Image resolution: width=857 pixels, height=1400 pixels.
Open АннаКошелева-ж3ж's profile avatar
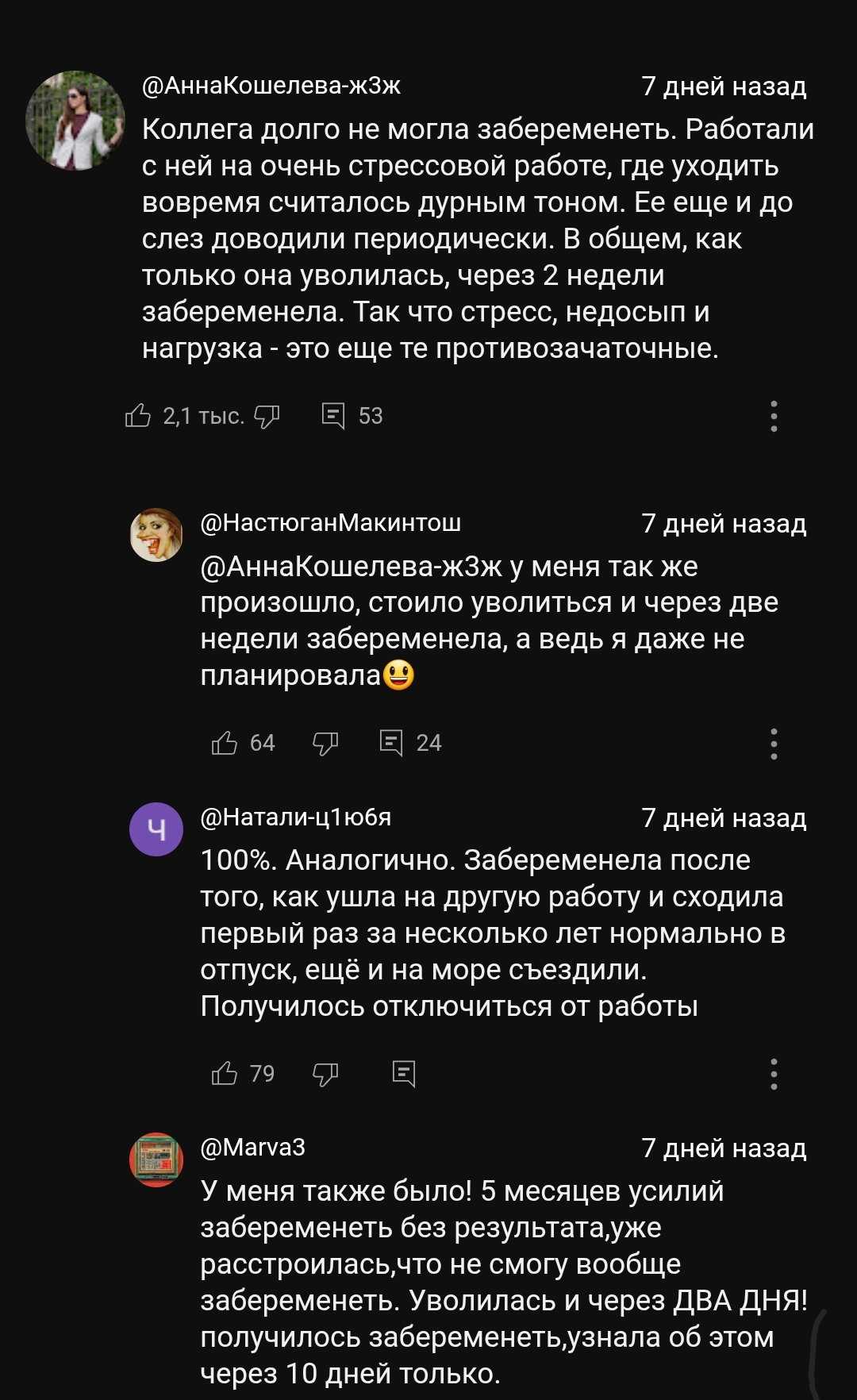75,121
